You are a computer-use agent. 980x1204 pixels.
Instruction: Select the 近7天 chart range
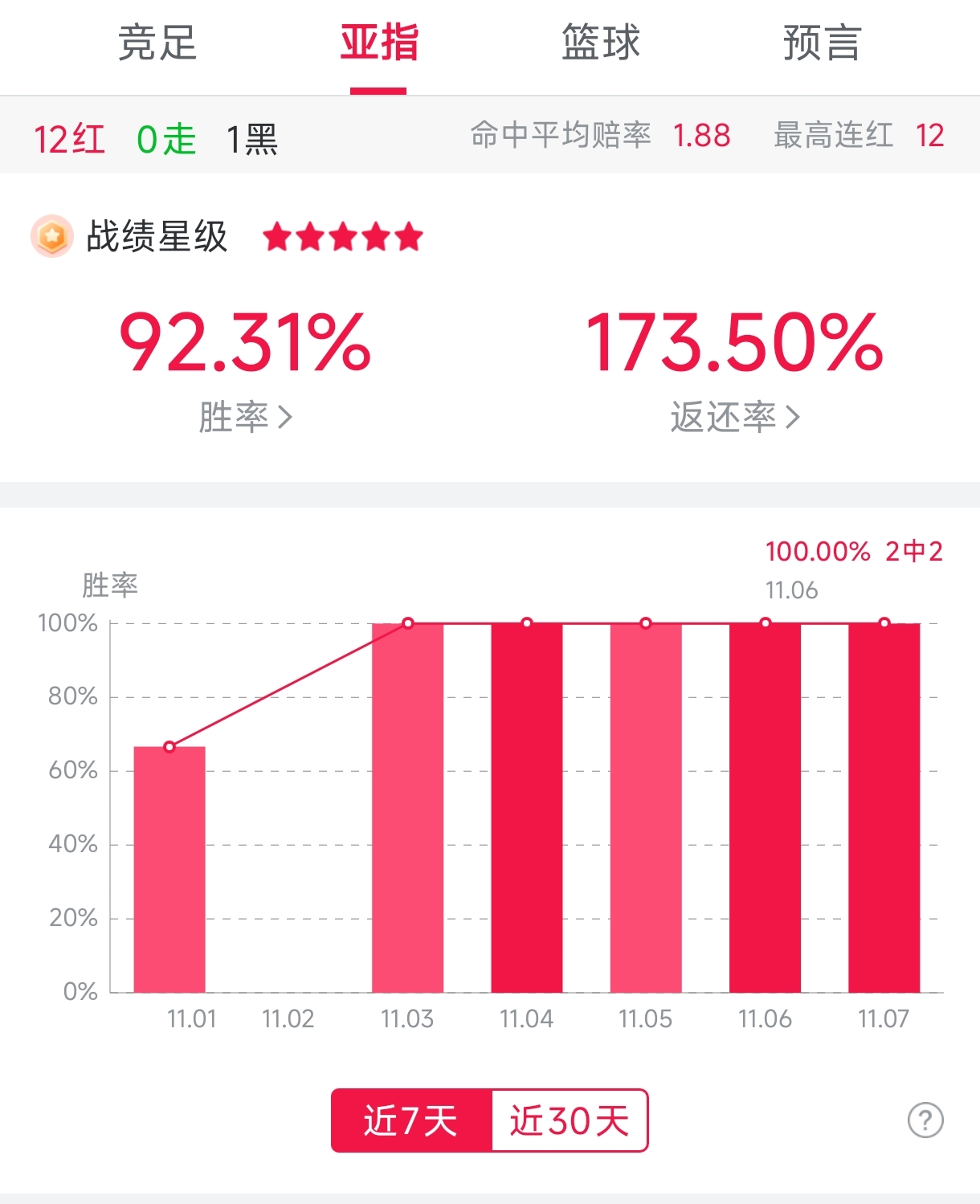coord(411,1120)
